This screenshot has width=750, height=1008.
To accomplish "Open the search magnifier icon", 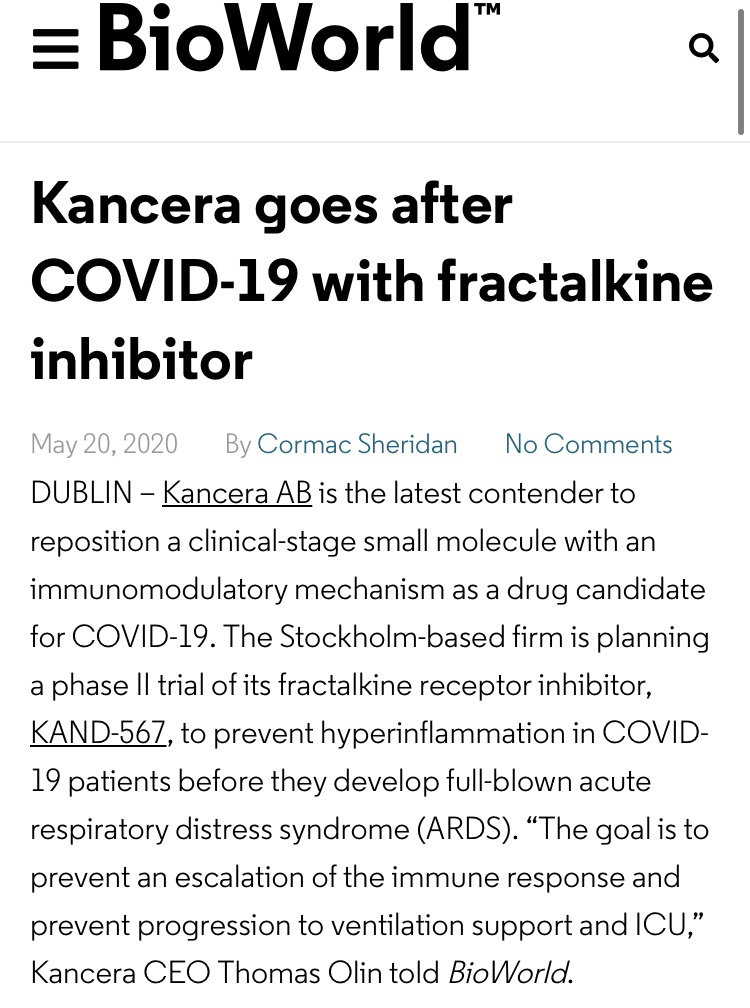I will tap(704, 47).
